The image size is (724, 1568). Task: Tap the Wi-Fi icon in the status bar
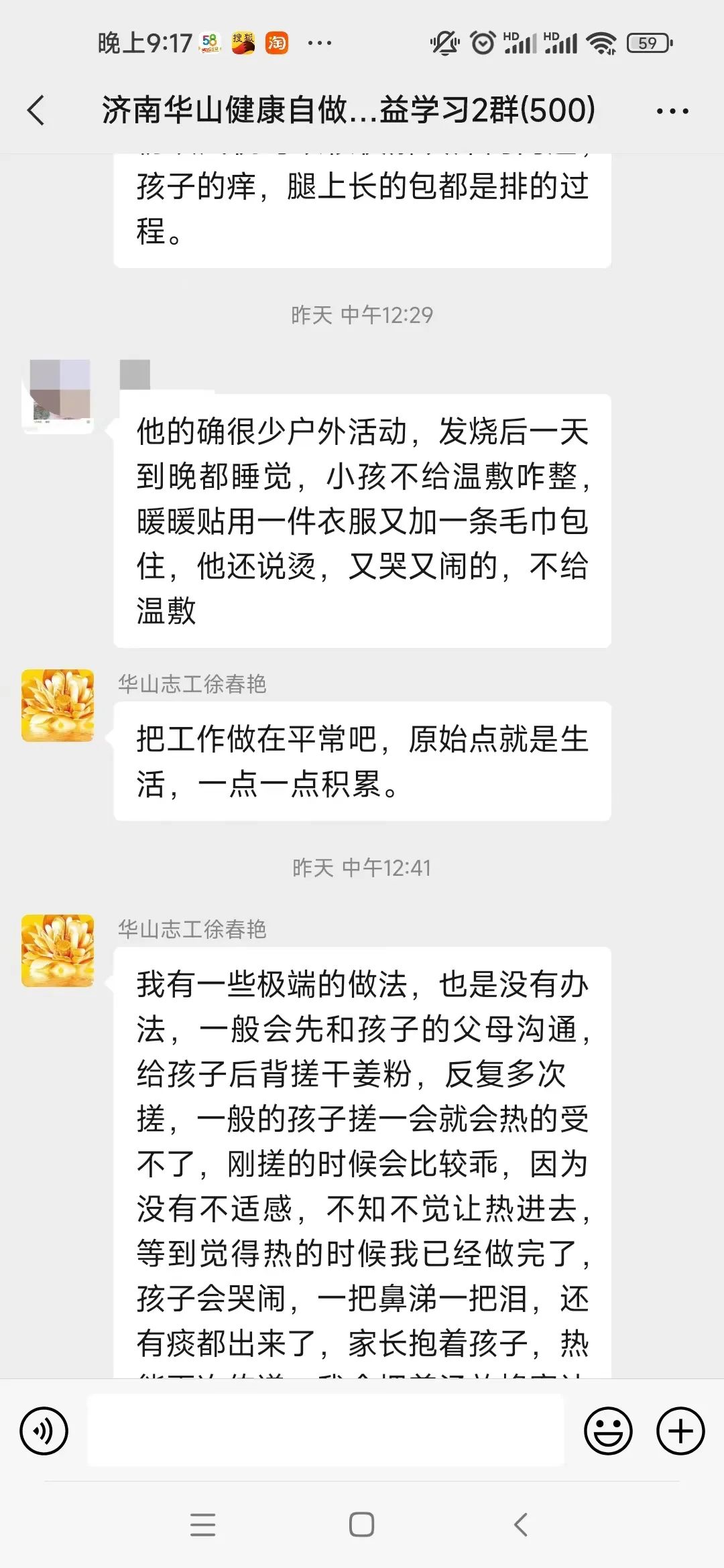coord(599,42)
